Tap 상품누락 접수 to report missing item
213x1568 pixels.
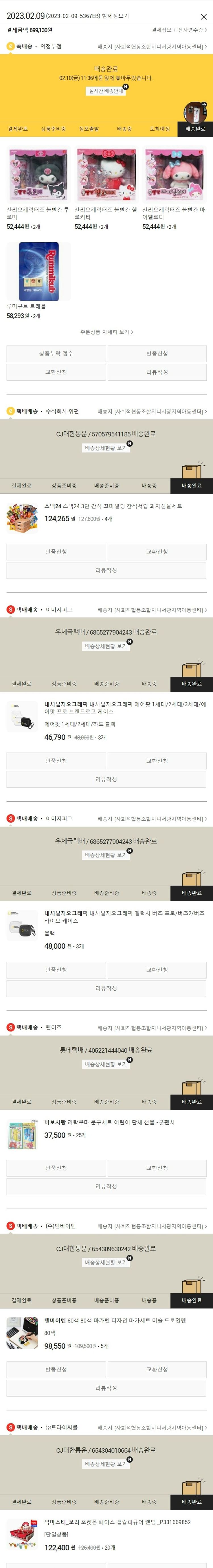56,354
